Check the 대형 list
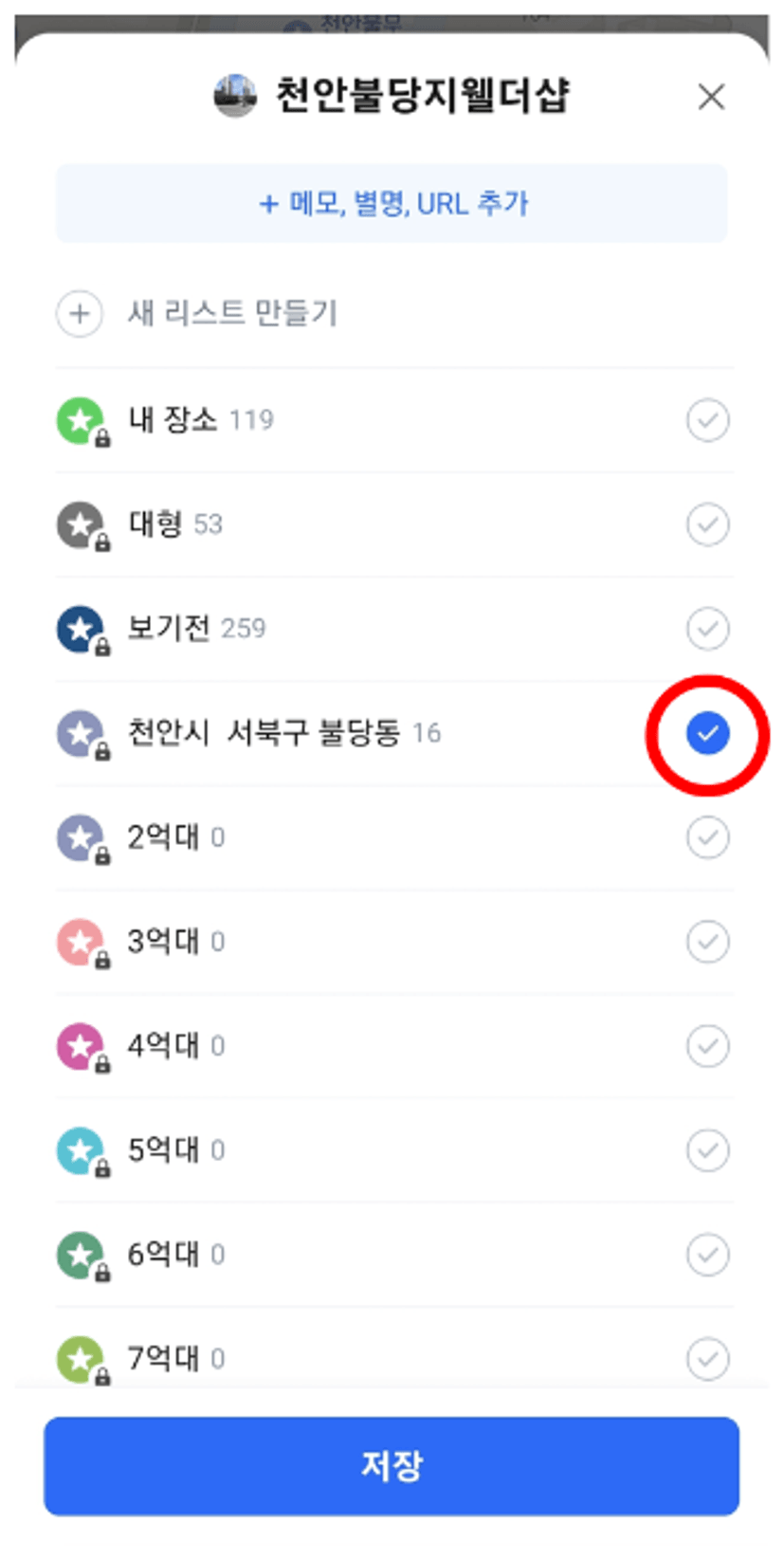Screen dimensions: 784x1561 coord(707,524)
